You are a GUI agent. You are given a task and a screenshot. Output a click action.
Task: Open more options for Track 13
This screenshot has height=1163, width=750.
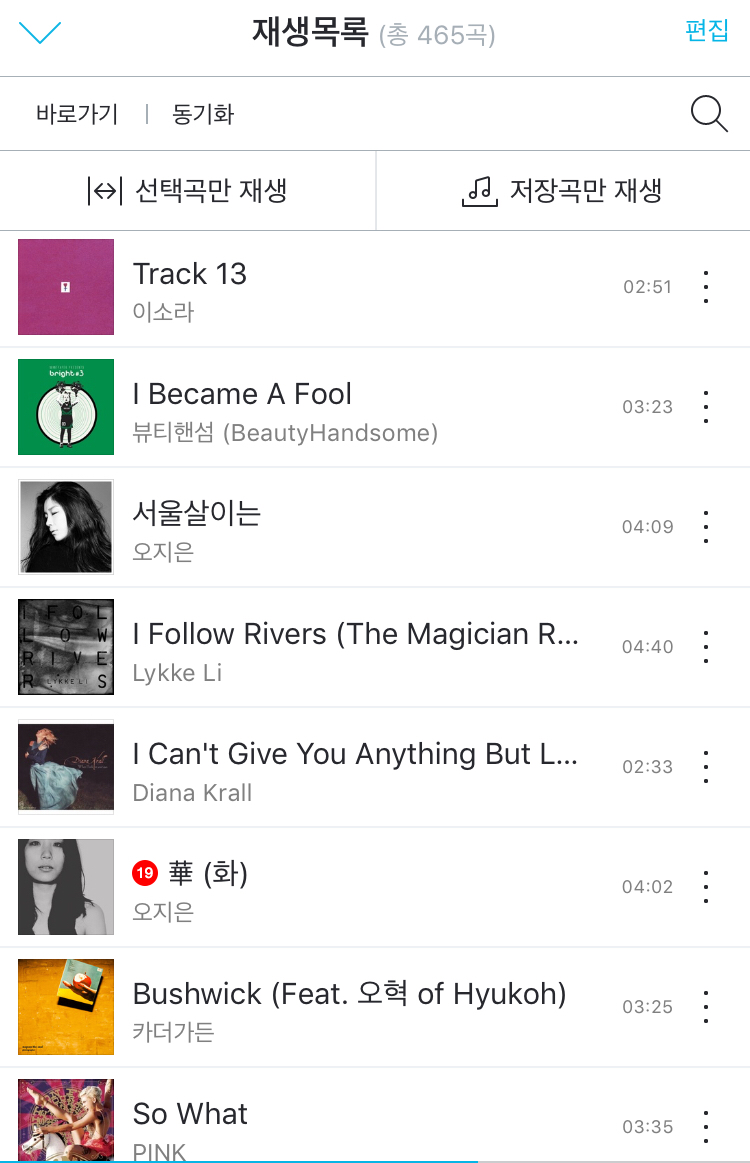pyautogui.click(x=706, y=287)
